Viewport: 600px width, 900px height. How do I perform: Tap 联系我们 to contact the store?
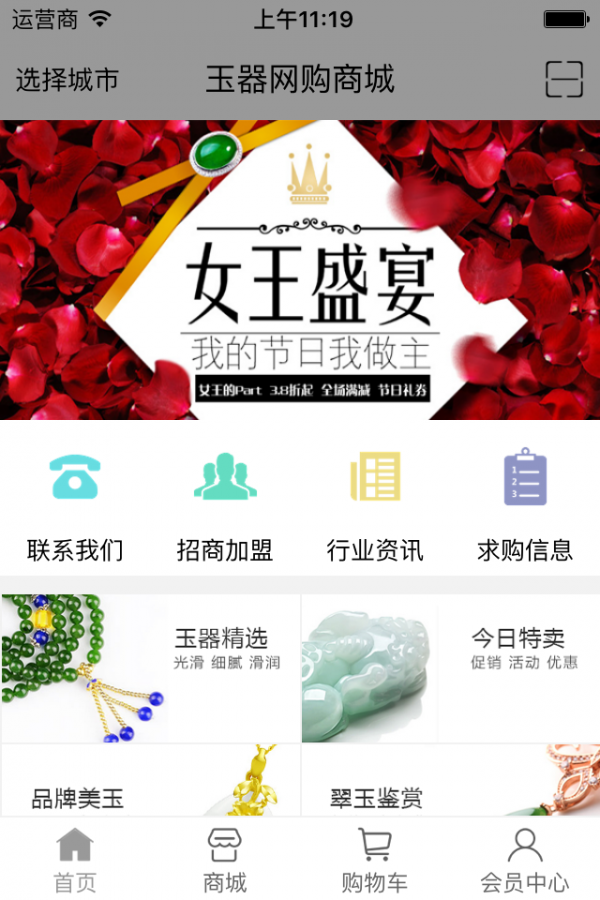[75, 505]
